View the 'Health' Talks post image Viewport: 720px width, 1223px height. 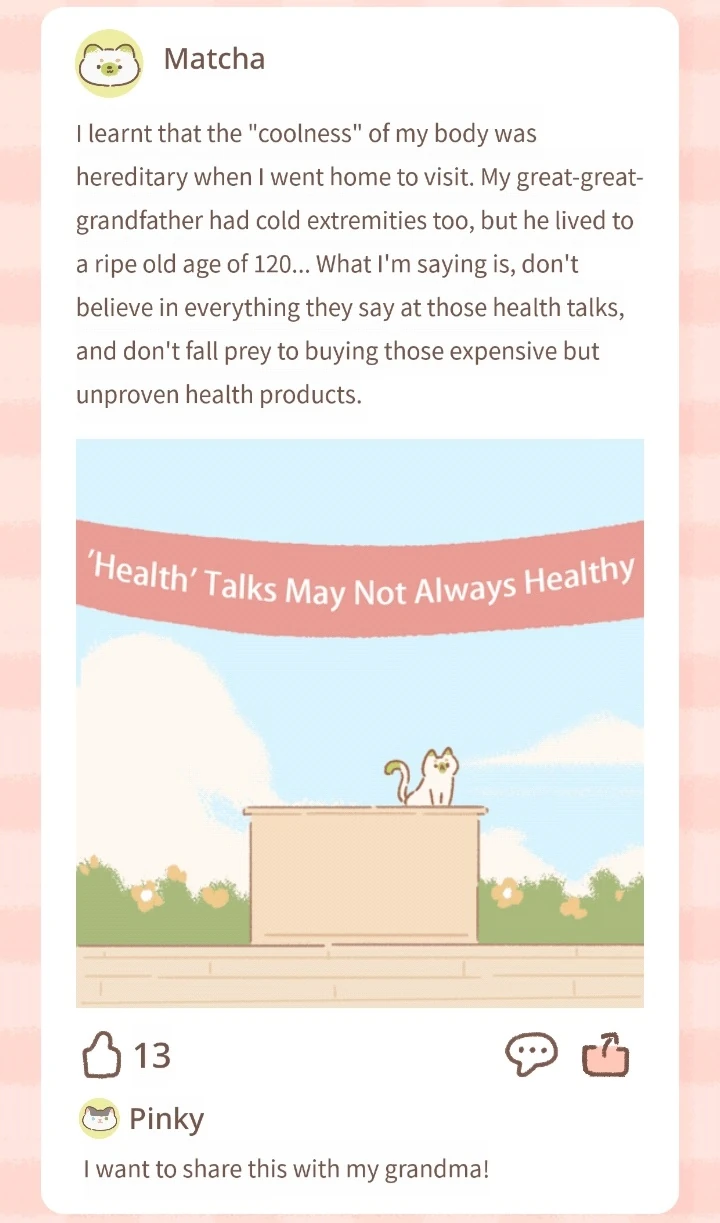coord(360,723)
